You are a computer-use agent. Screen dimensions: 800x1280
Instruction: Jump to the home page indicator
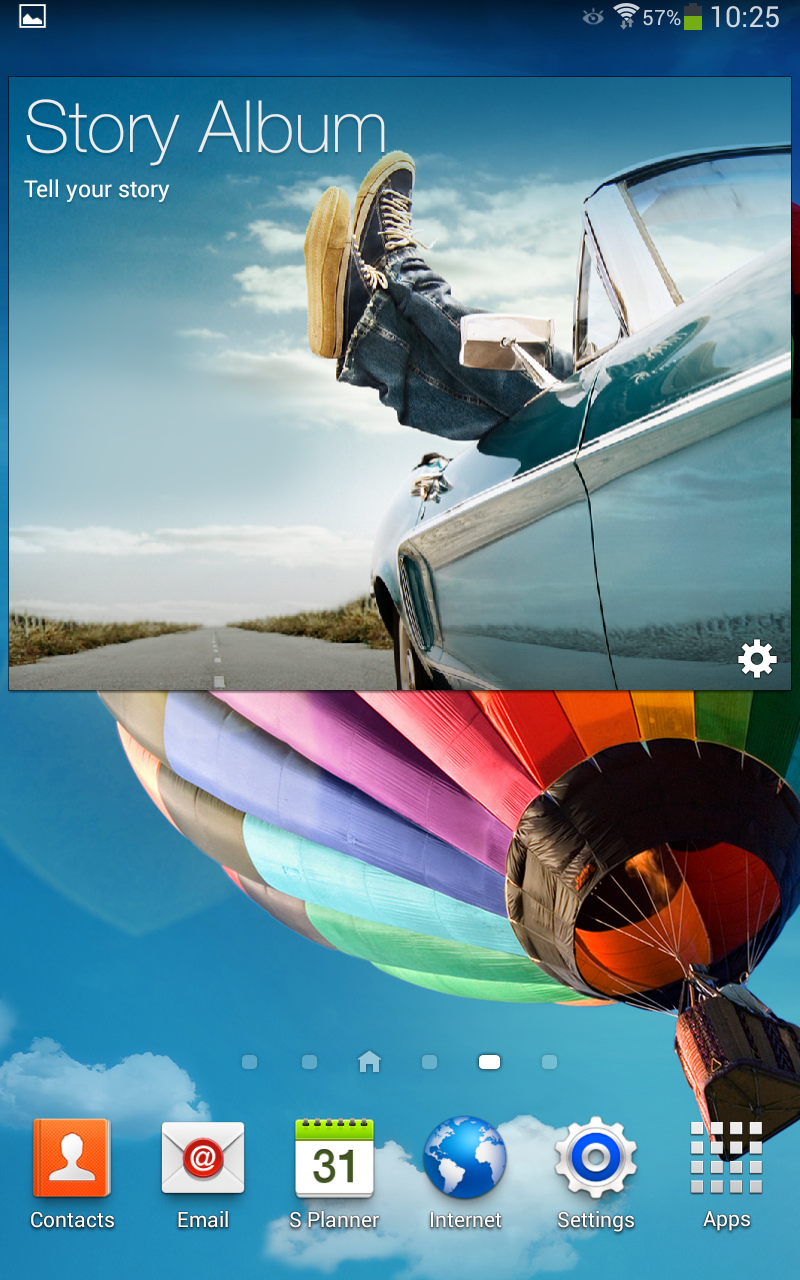coord(369,1062)
